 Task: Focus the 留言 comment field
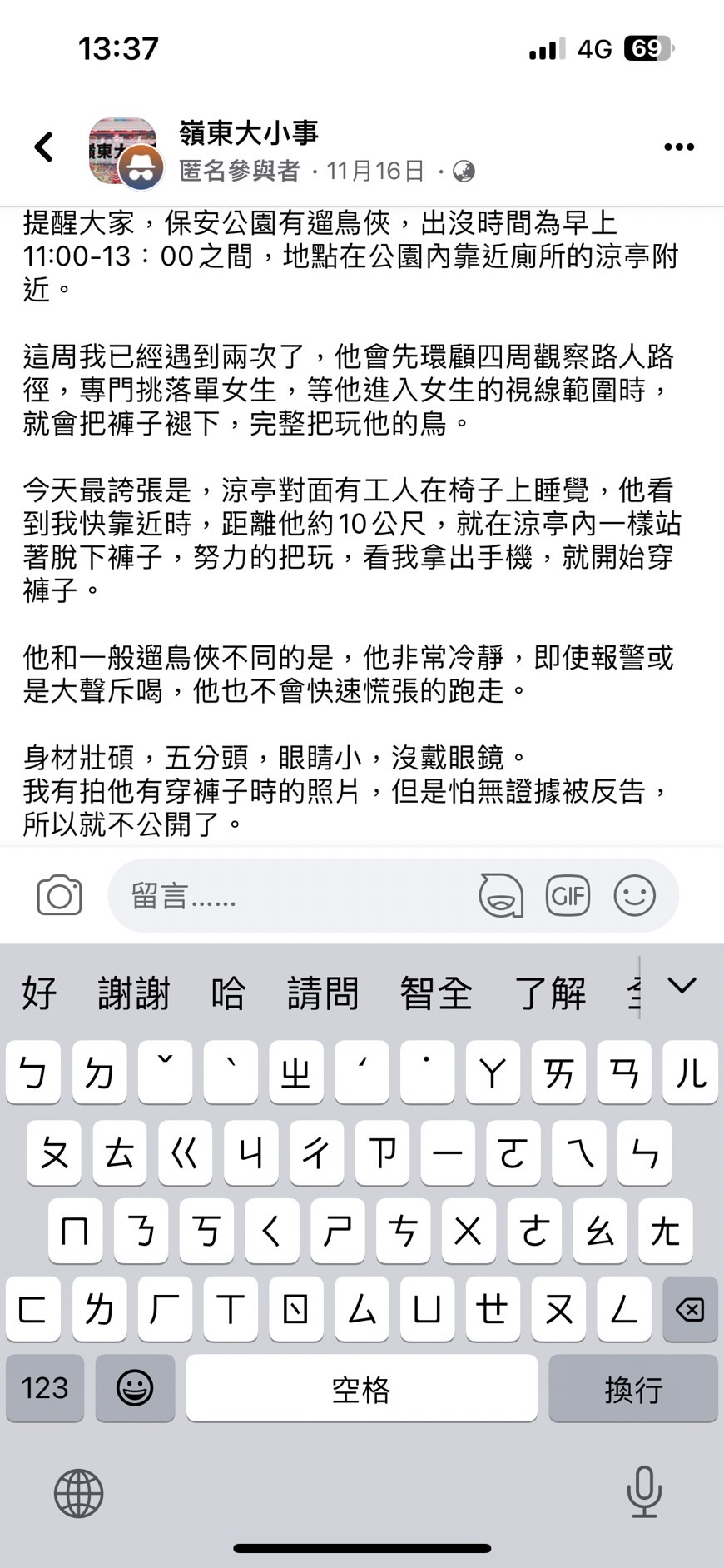pyautogui.click(x=291, y=896)
